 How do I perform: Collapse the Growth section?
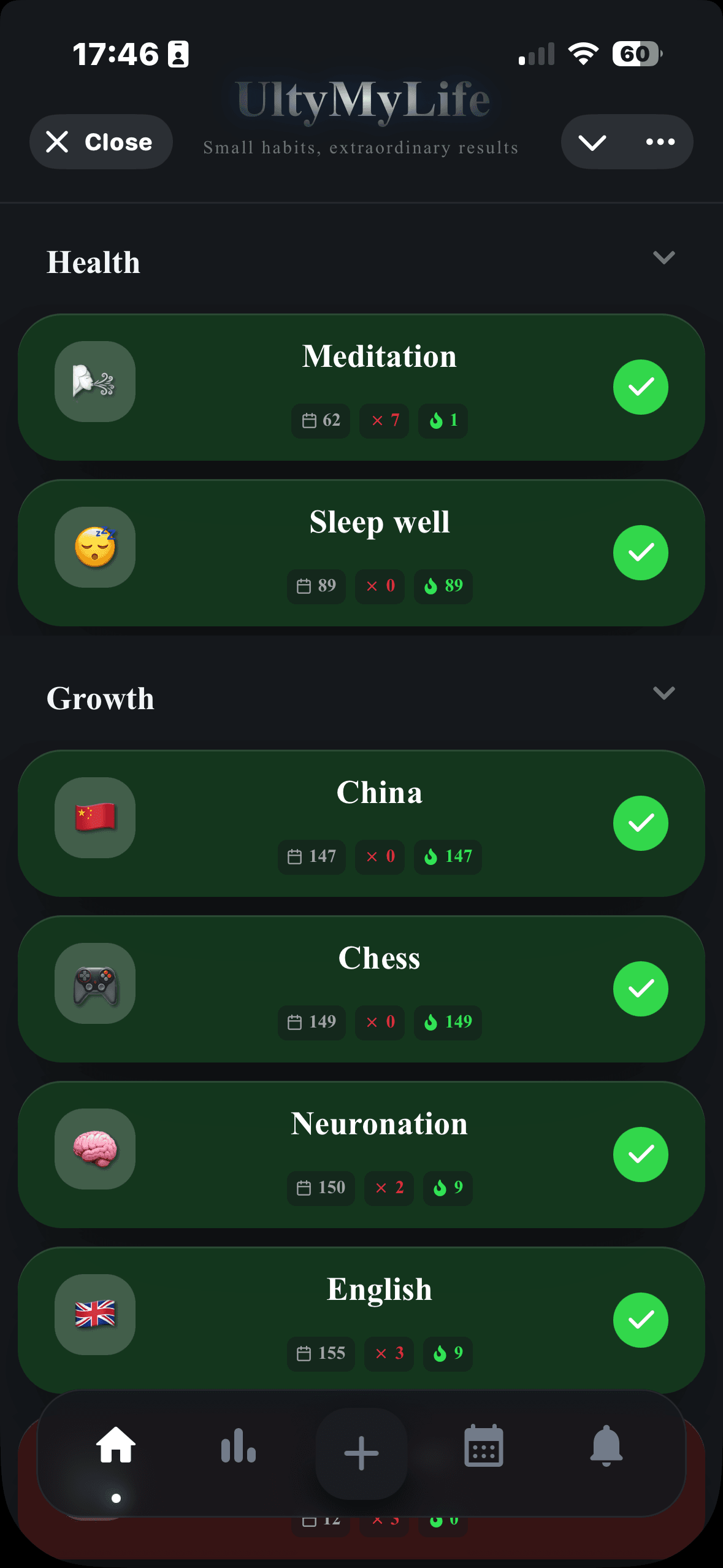click(664, 693)
